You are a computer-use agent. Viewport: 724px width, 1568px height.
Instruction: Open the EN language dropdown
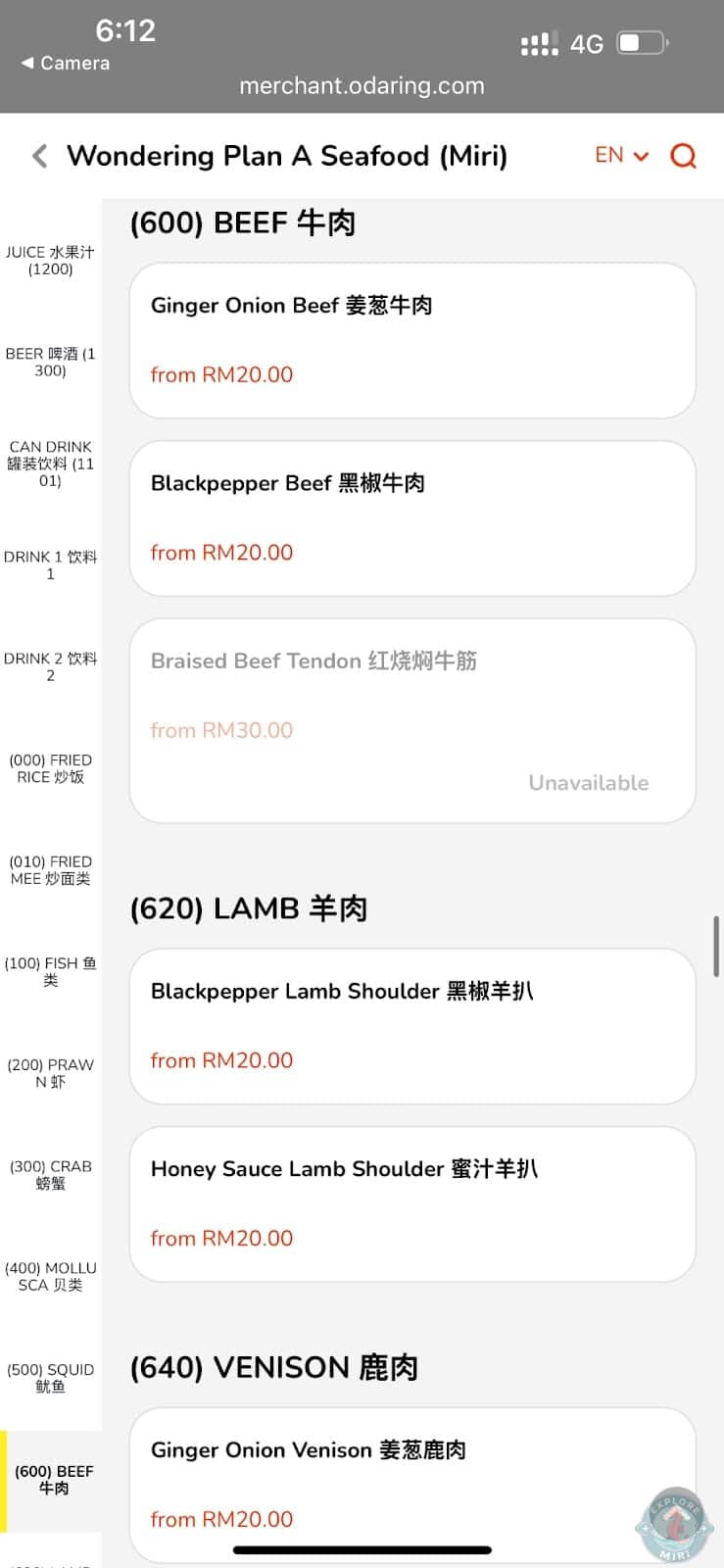coord(621,155)
